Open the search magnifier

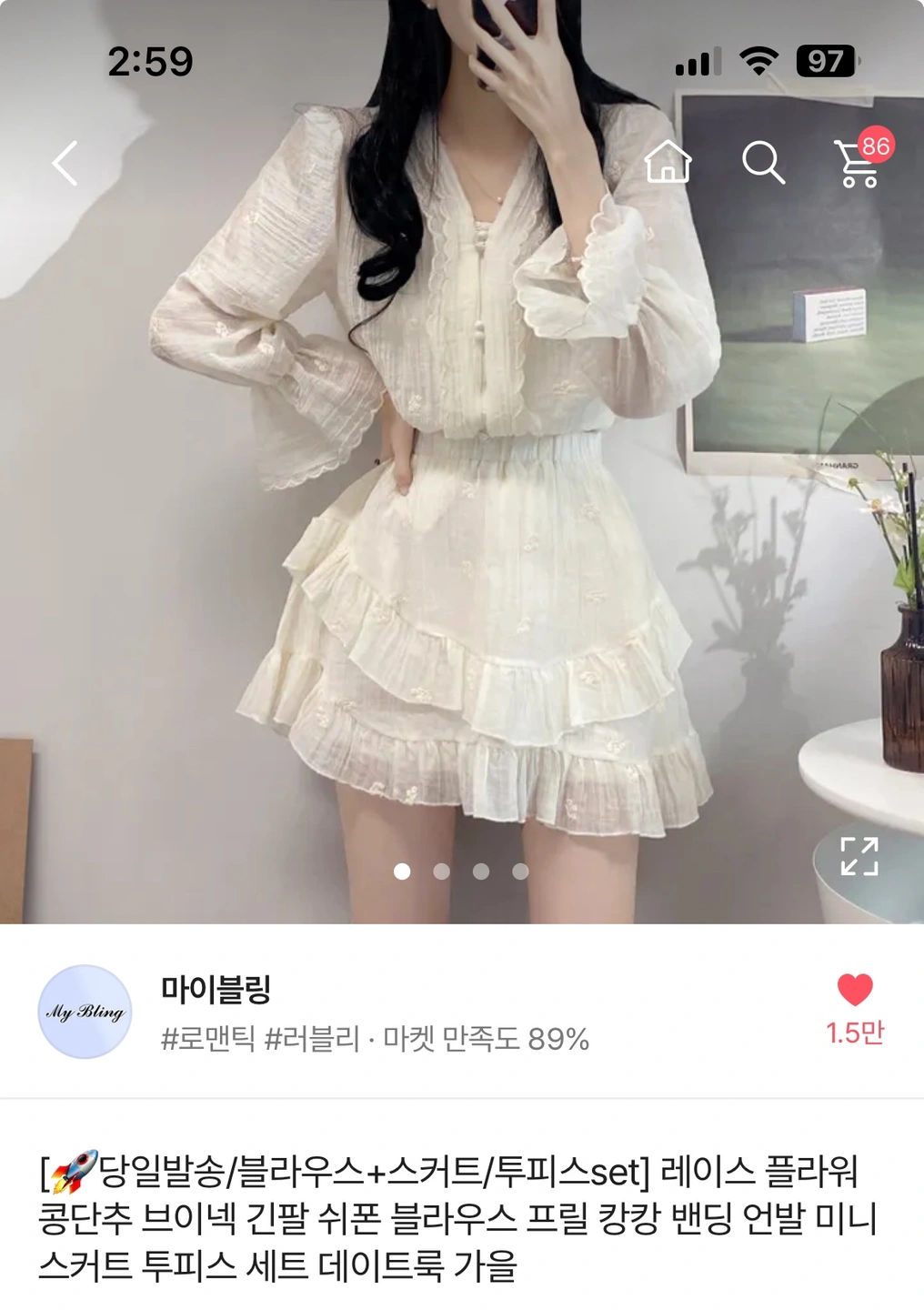coord(763,163)
